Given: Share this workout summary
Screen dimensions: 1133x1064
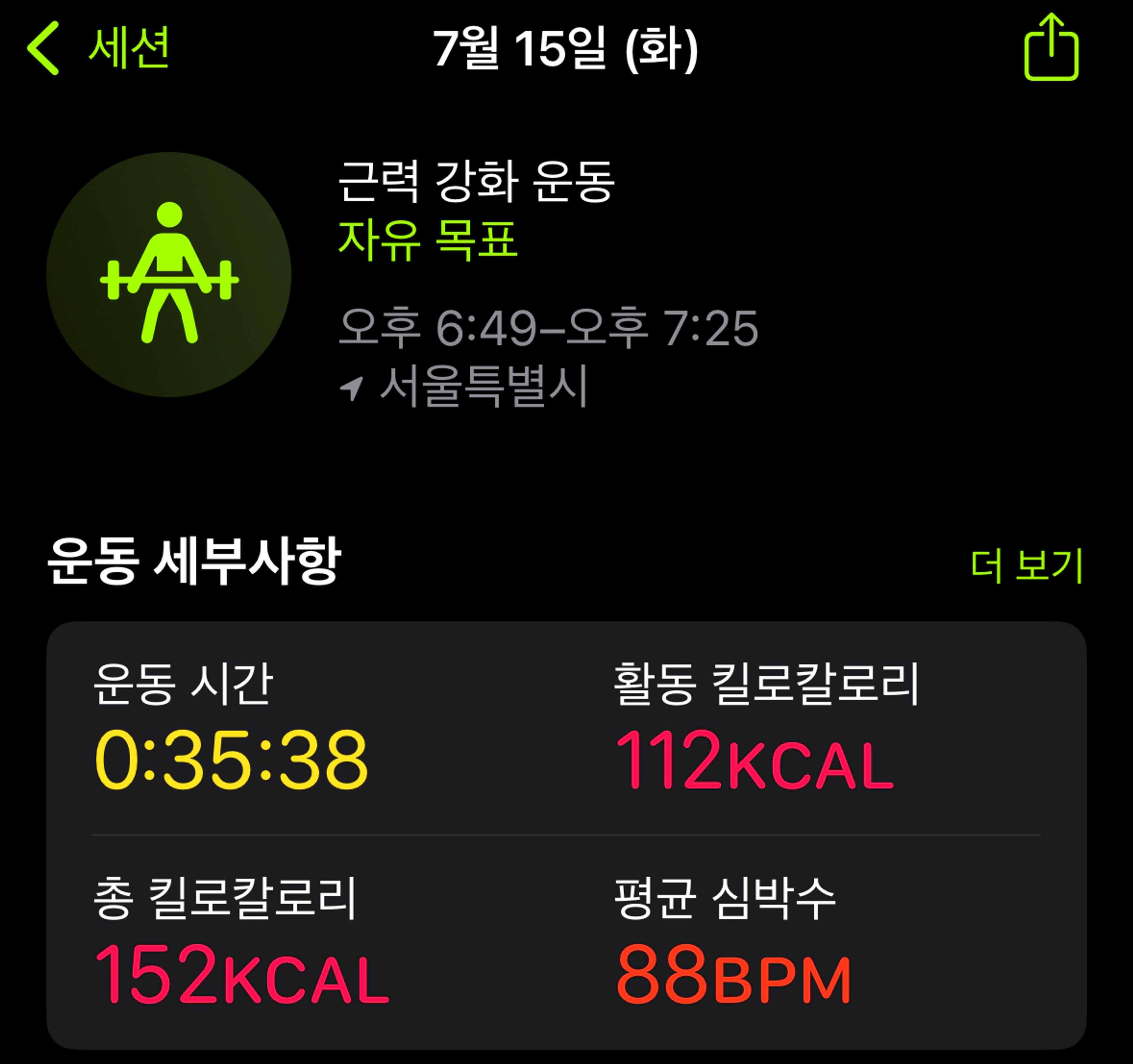Looking at the screenshot, I should pyautogui.click(x=1051, y=48).
